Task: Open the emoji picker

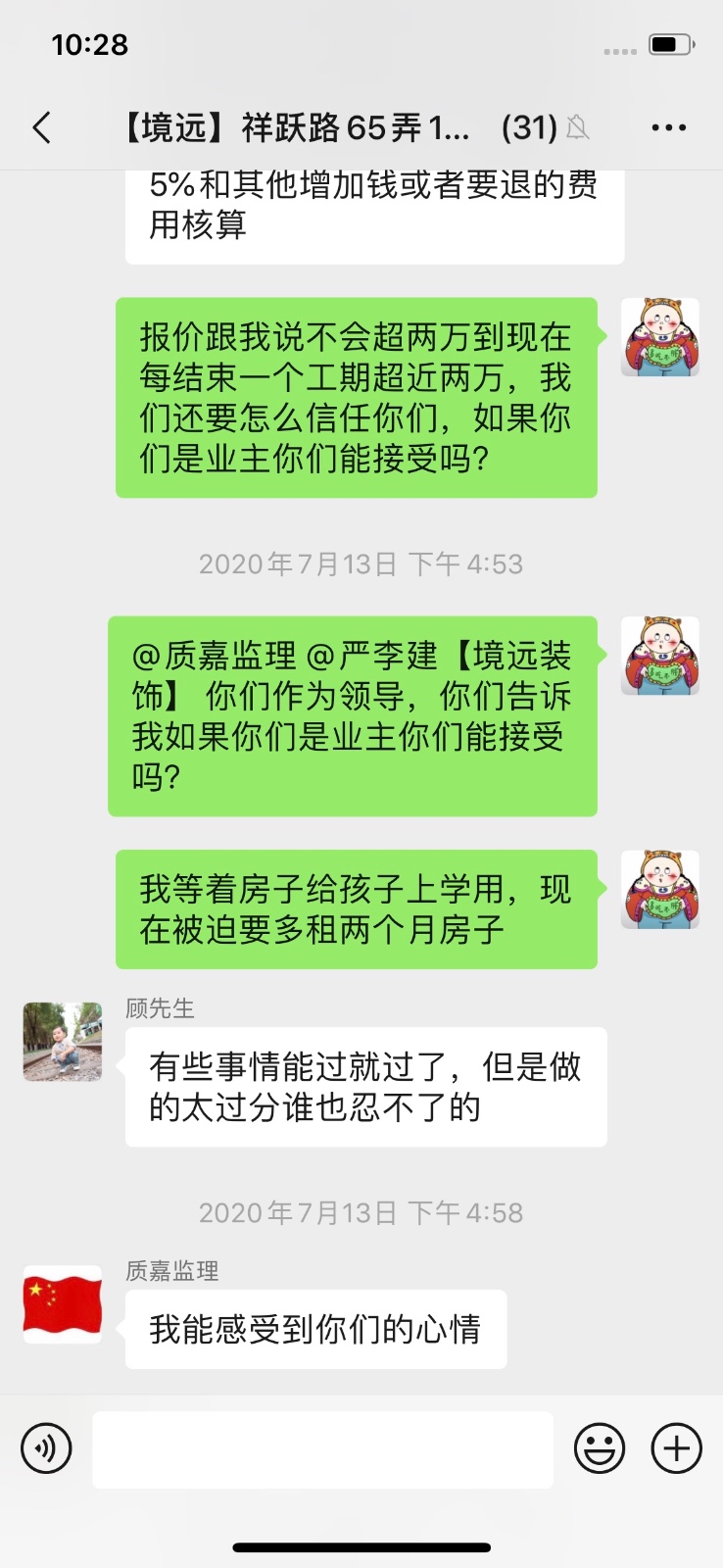Action: (x=599, y=1448)
